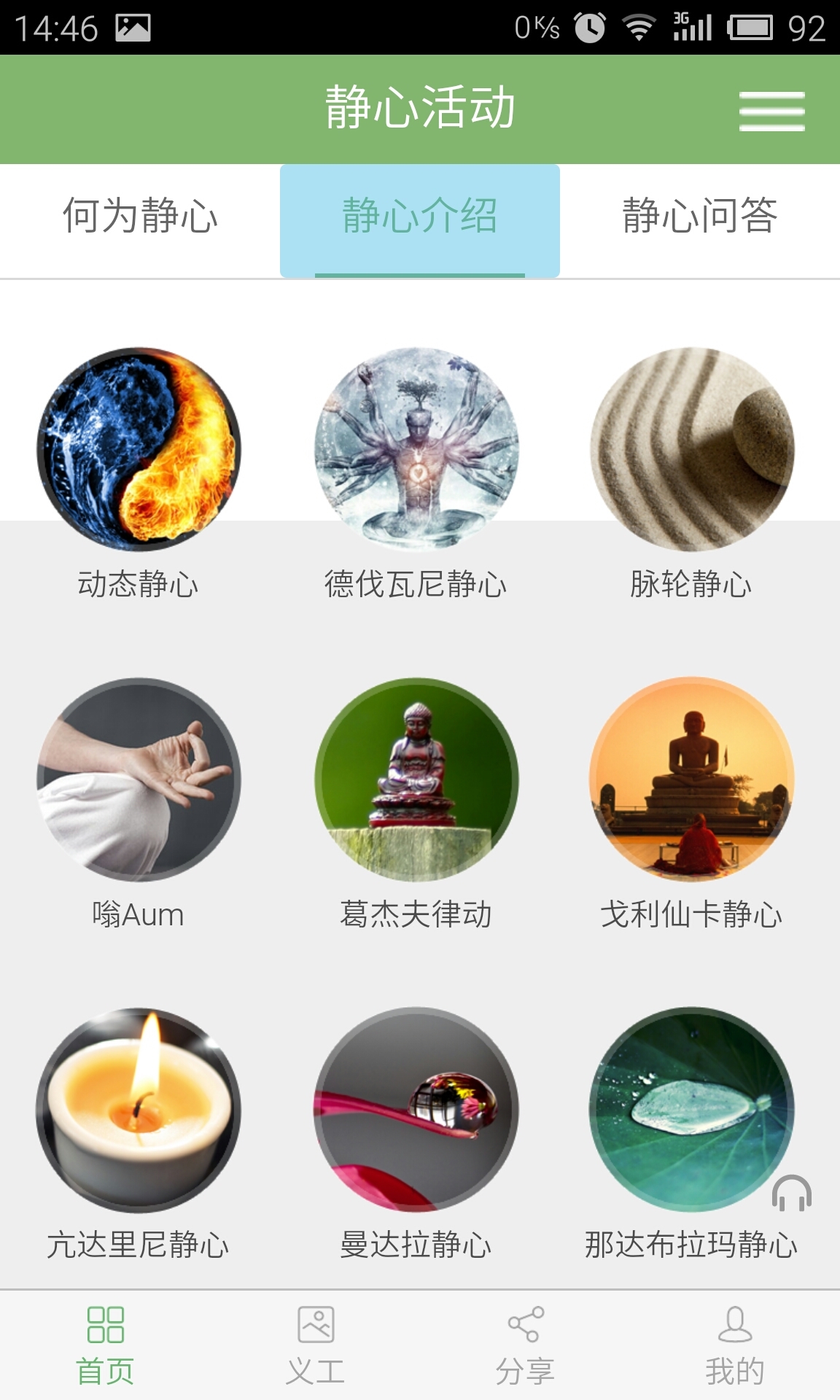The height and width of the screenshot is (1400, 840).
Task: Open the 分享 share tab
Action: [525, 1345]
